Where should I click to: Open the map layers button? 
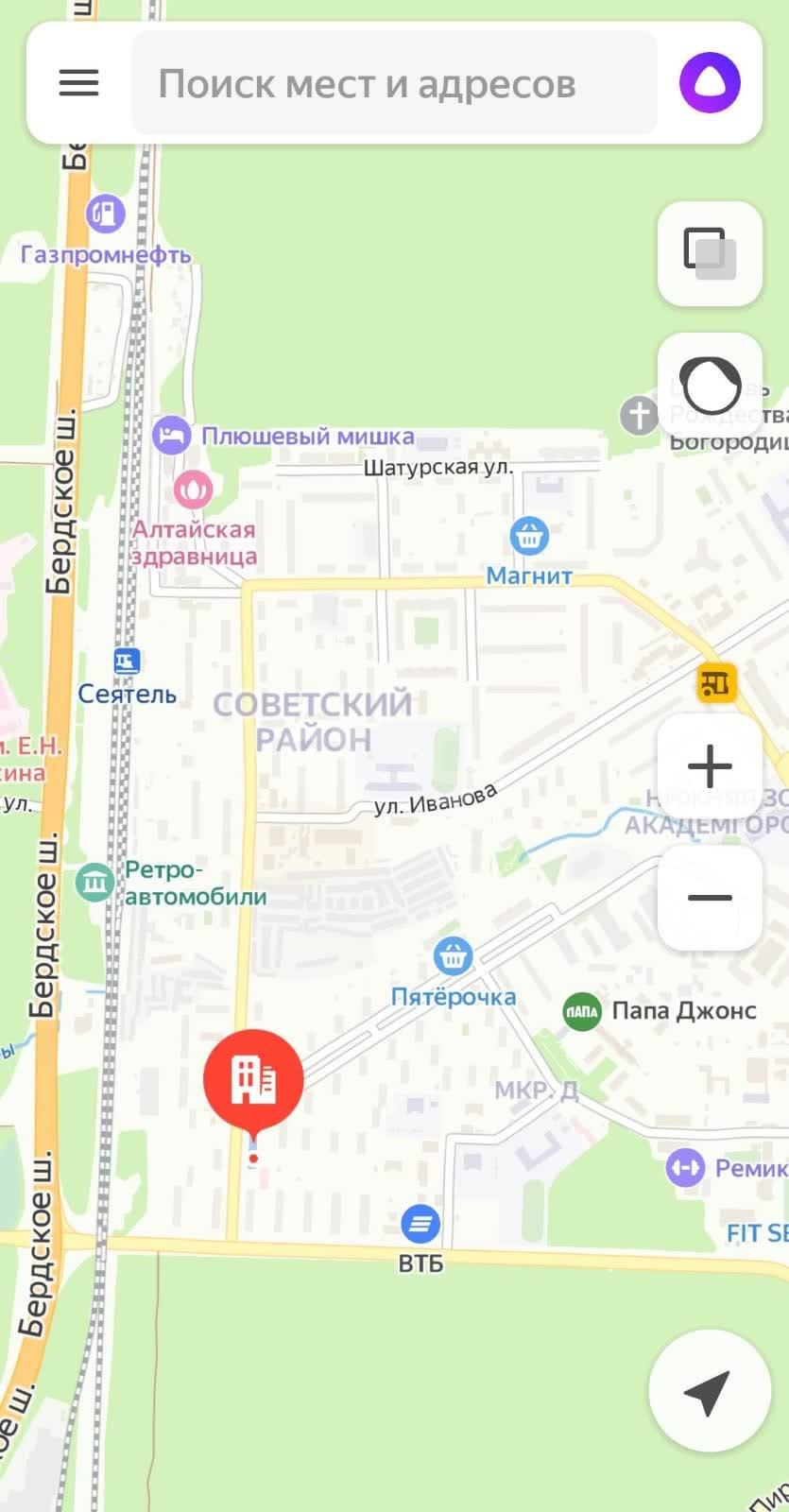710,253
